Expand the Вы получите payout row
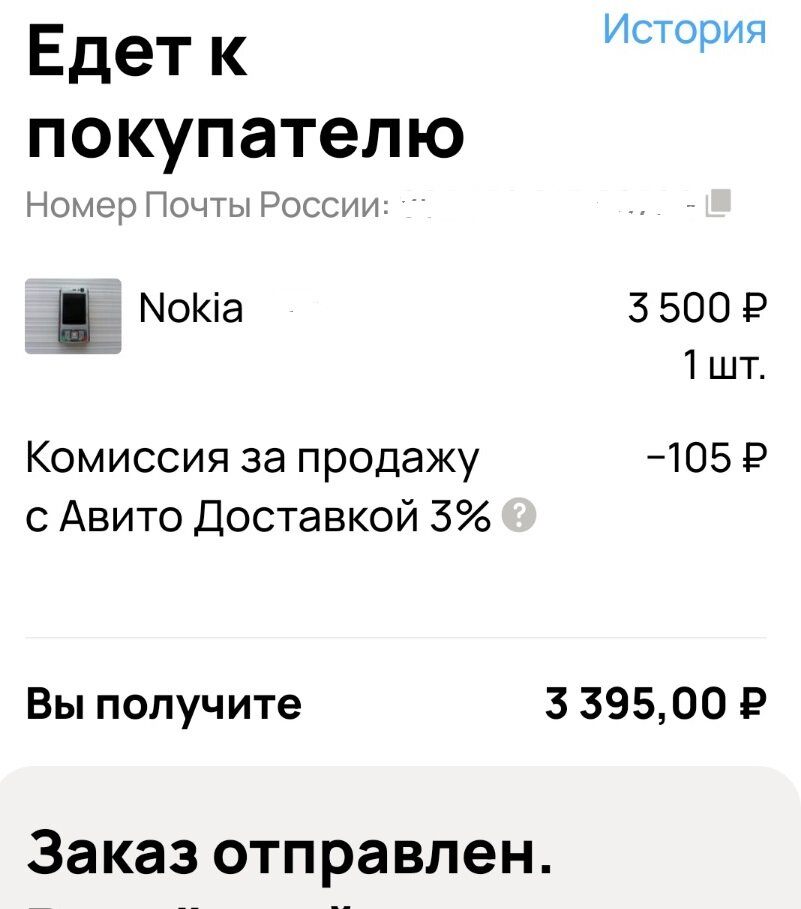 (x=165, y=704)
